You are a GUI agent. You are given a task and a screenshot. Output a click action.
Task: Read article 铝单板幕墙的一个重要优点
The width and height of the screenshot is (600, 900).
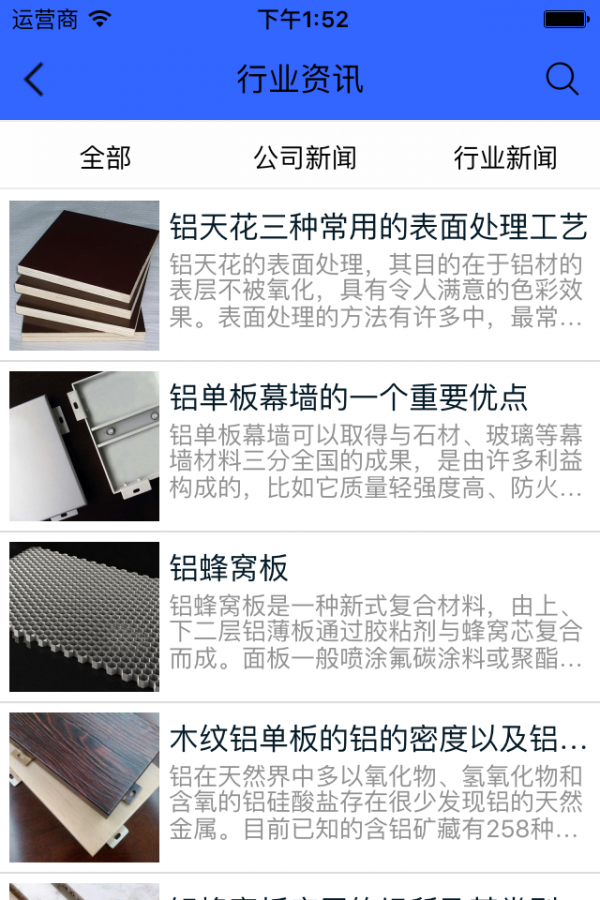coord(348,398)
